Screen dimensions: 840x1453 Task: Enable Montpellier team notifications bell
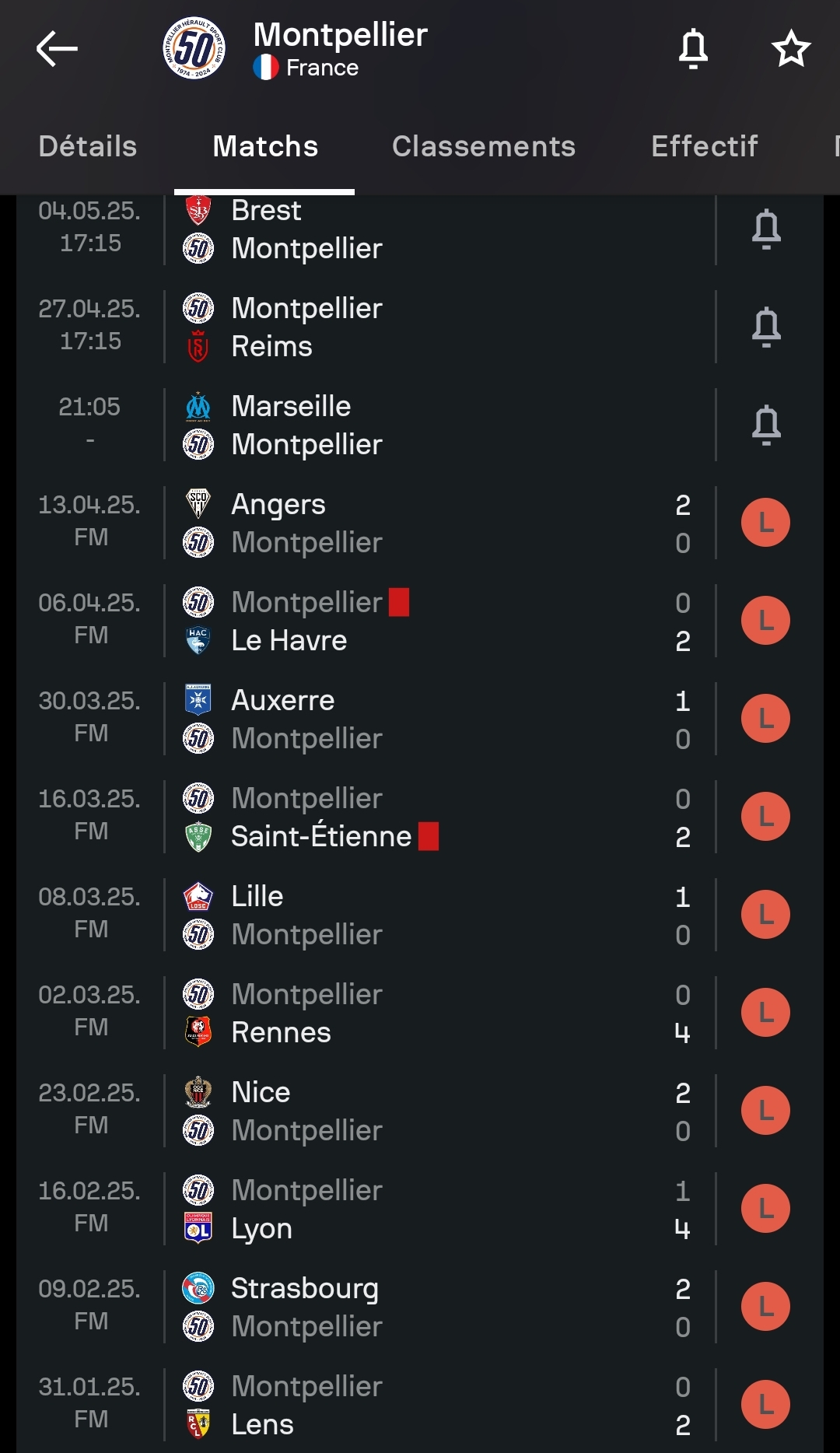(x=693, y=49)
